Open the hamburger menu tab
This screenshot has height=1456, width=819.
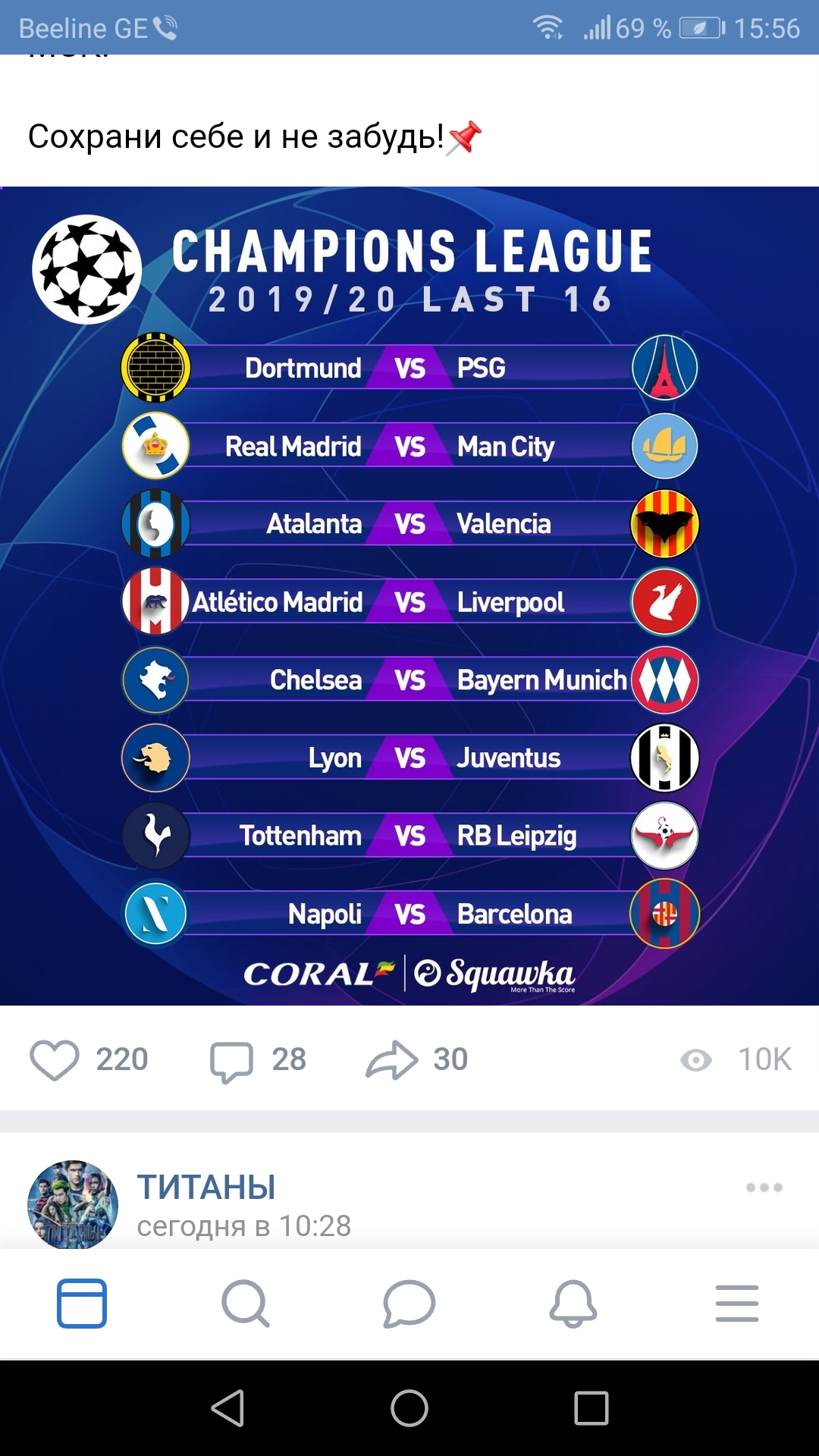click(x=737, y=1304)
